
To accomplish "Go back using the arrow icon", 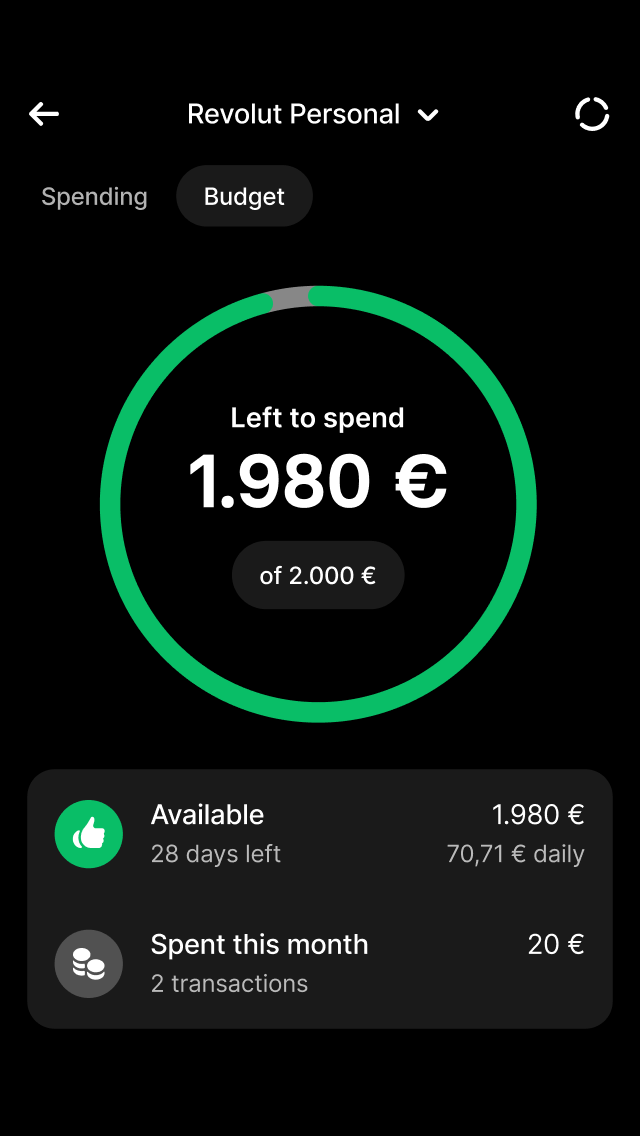I will click(44, 114).
